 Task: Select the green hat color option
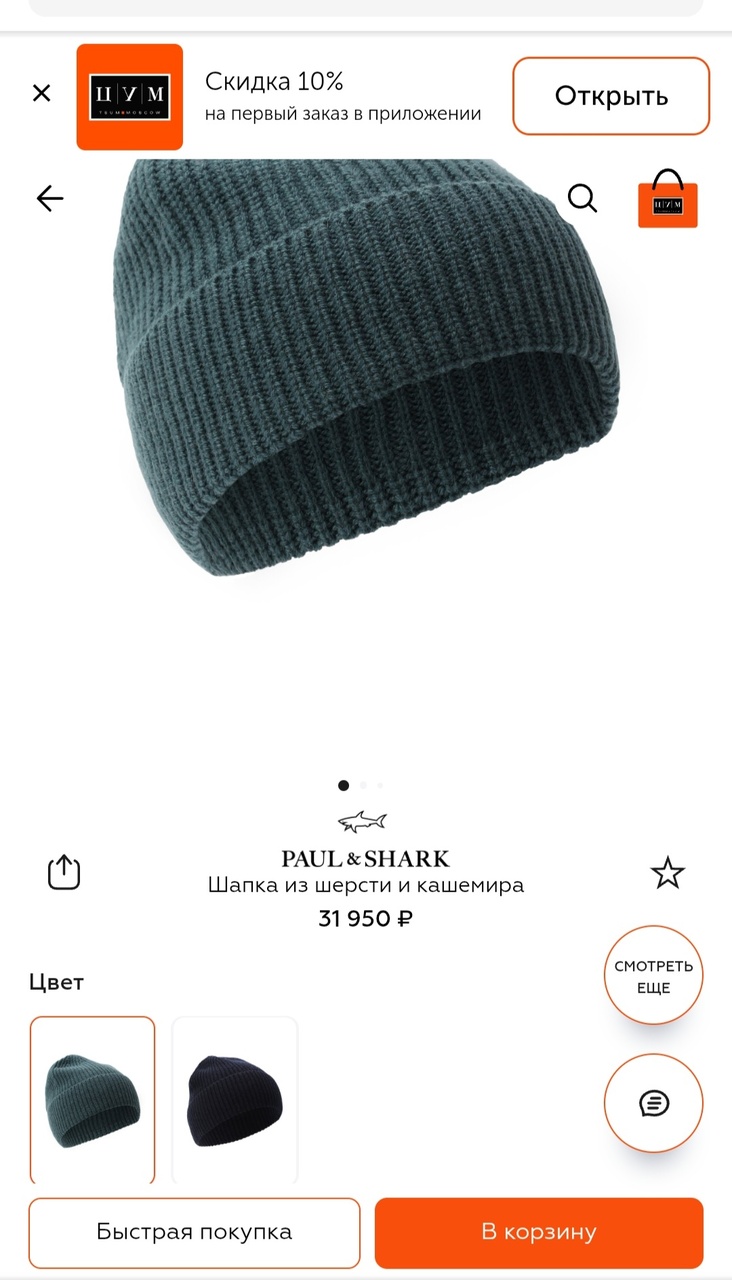click(x=93, y=1100)
